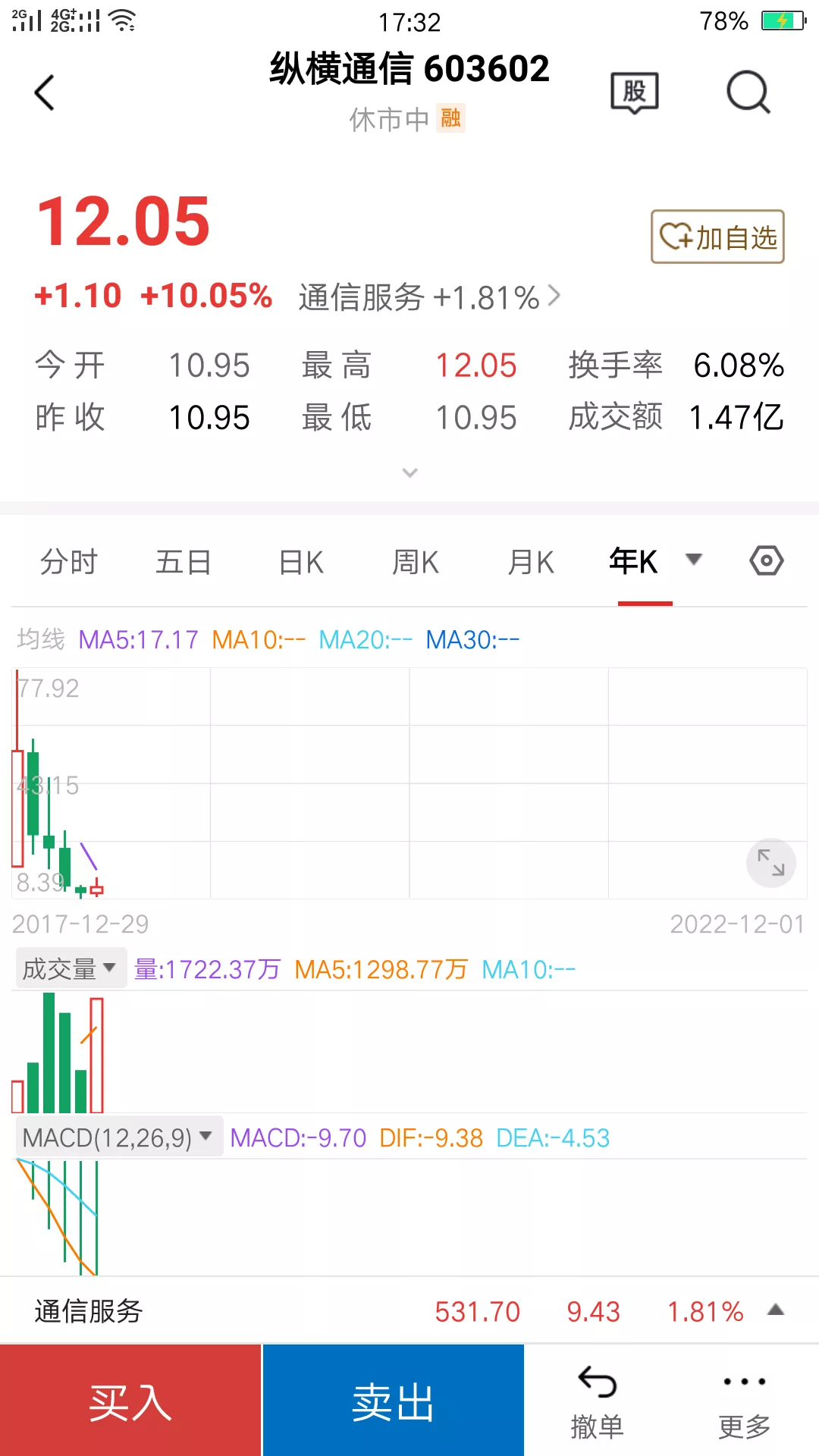Tap 买入 to buy the stock
This screenshot has height=1456, width=819.
coord(130,1401)
